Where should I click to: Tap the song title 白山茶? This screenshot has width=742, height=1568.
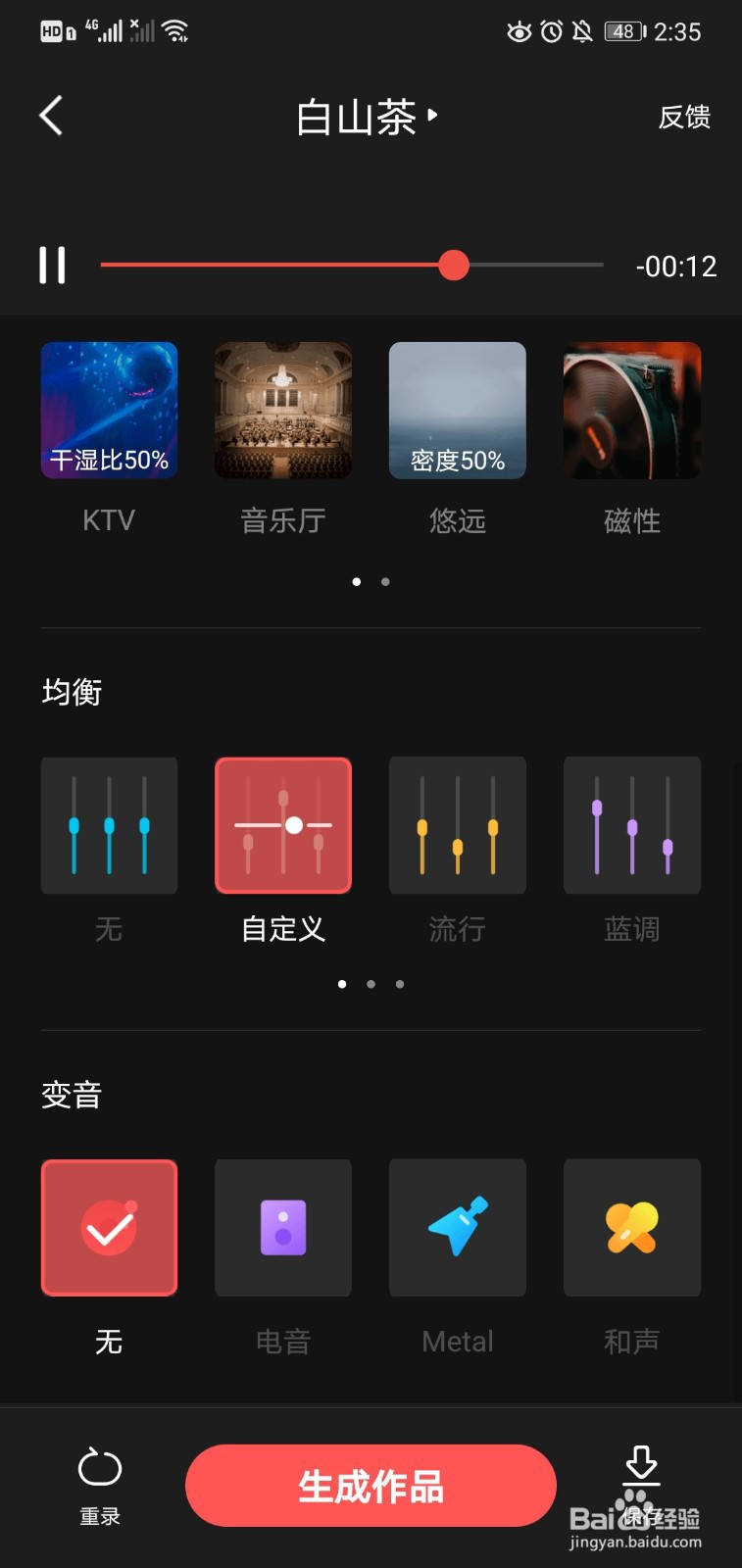[x=357, y=118]
